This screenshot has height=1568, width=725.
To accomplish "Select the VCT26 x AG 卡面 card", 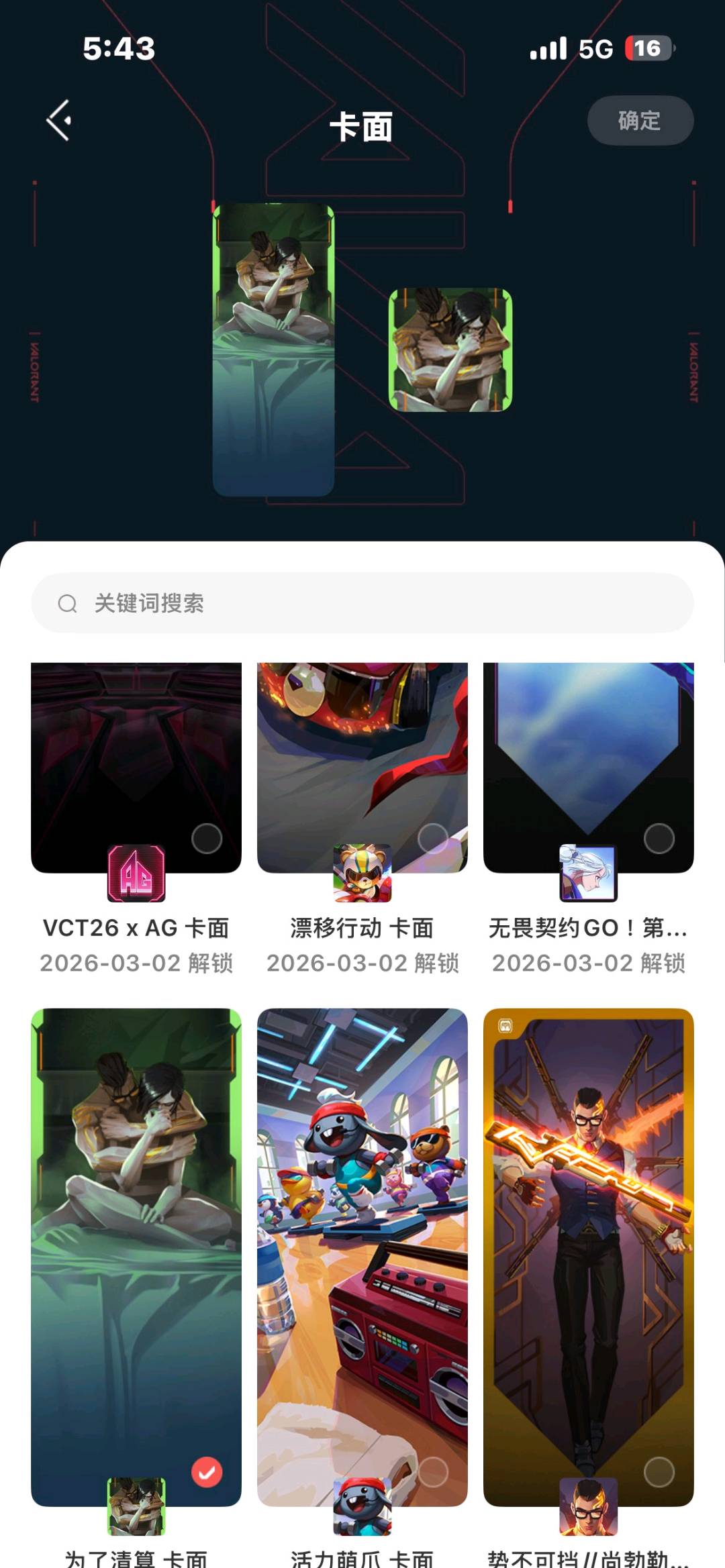I will tap(136, 768).
